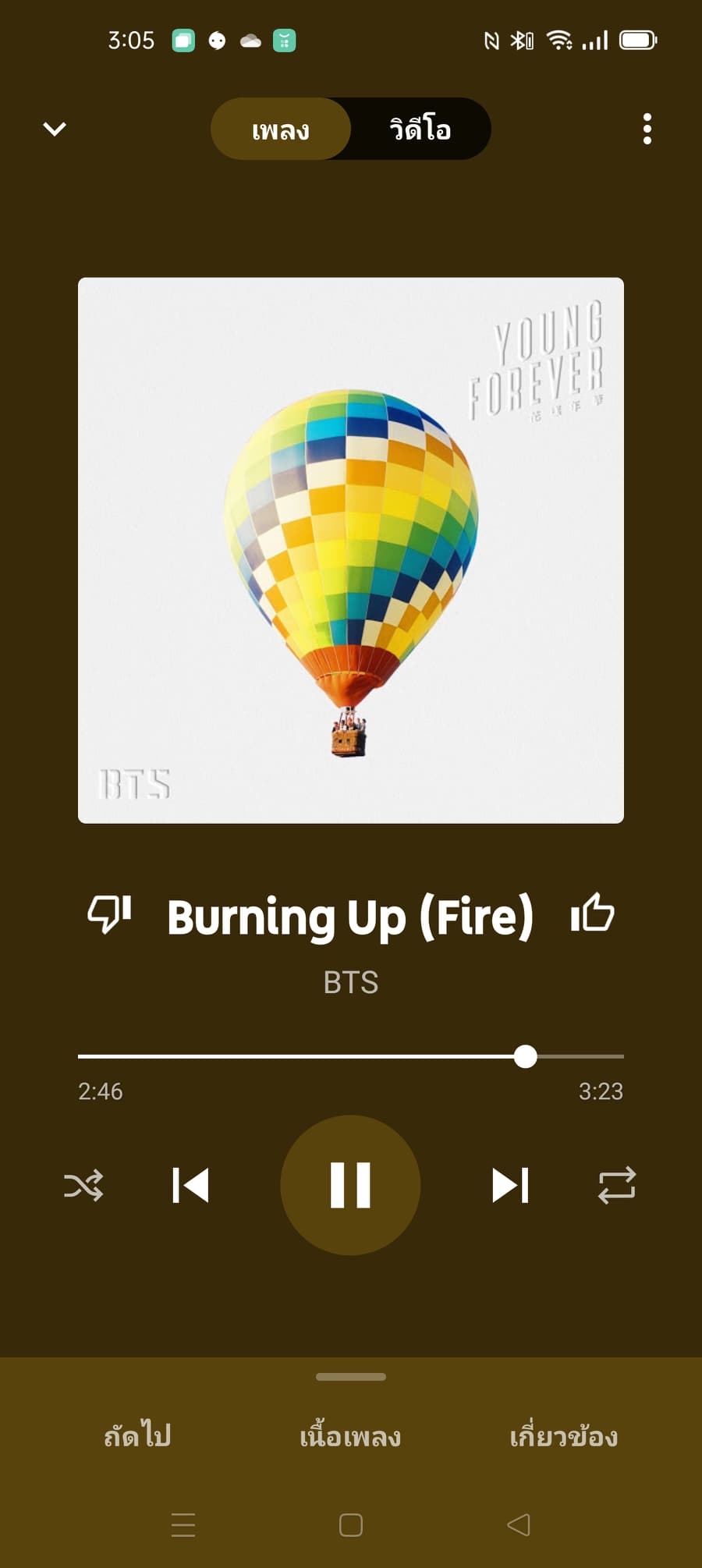Go to the system home screen
The height and width of the screenshot is (1568, 702).
351,1524
